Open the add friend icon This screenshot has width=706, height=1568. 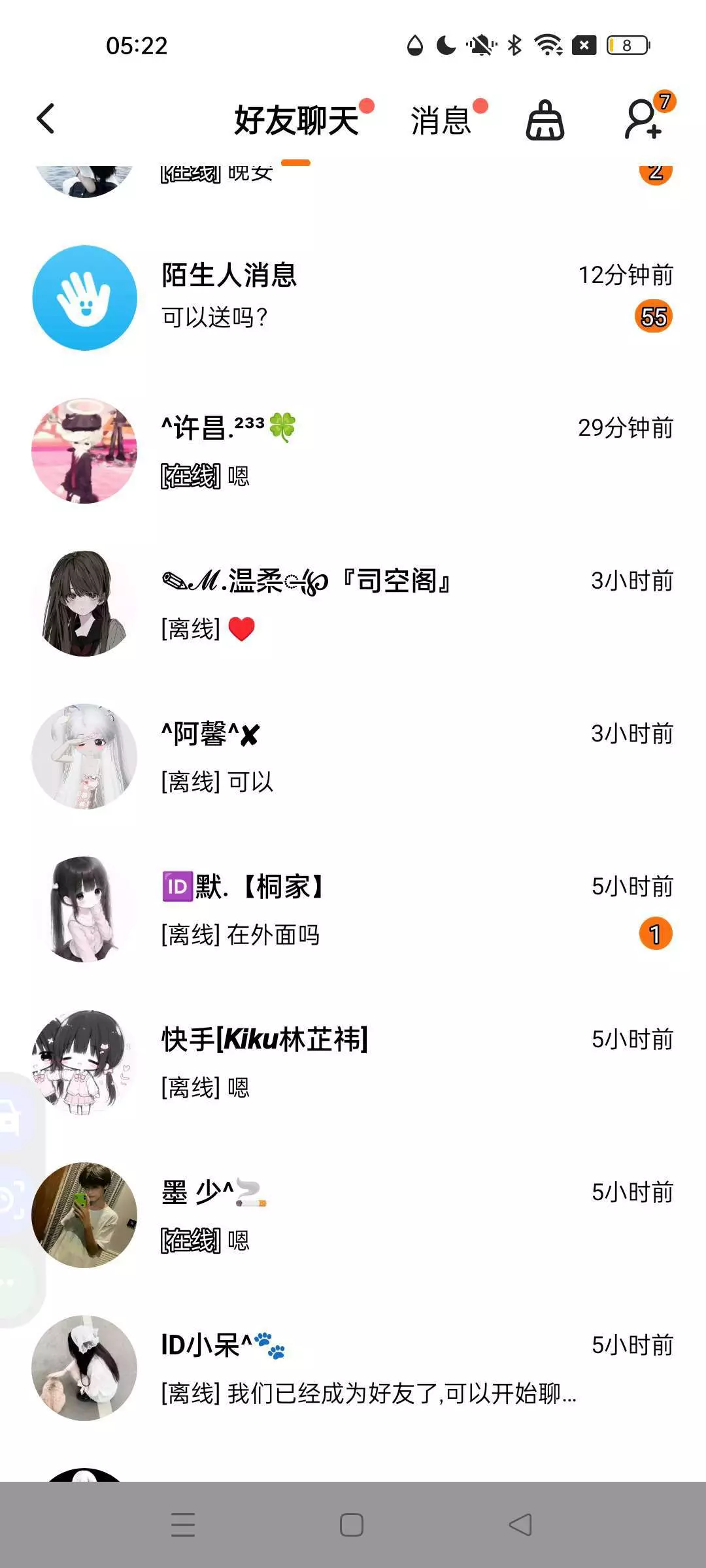[x=644, y=120]
